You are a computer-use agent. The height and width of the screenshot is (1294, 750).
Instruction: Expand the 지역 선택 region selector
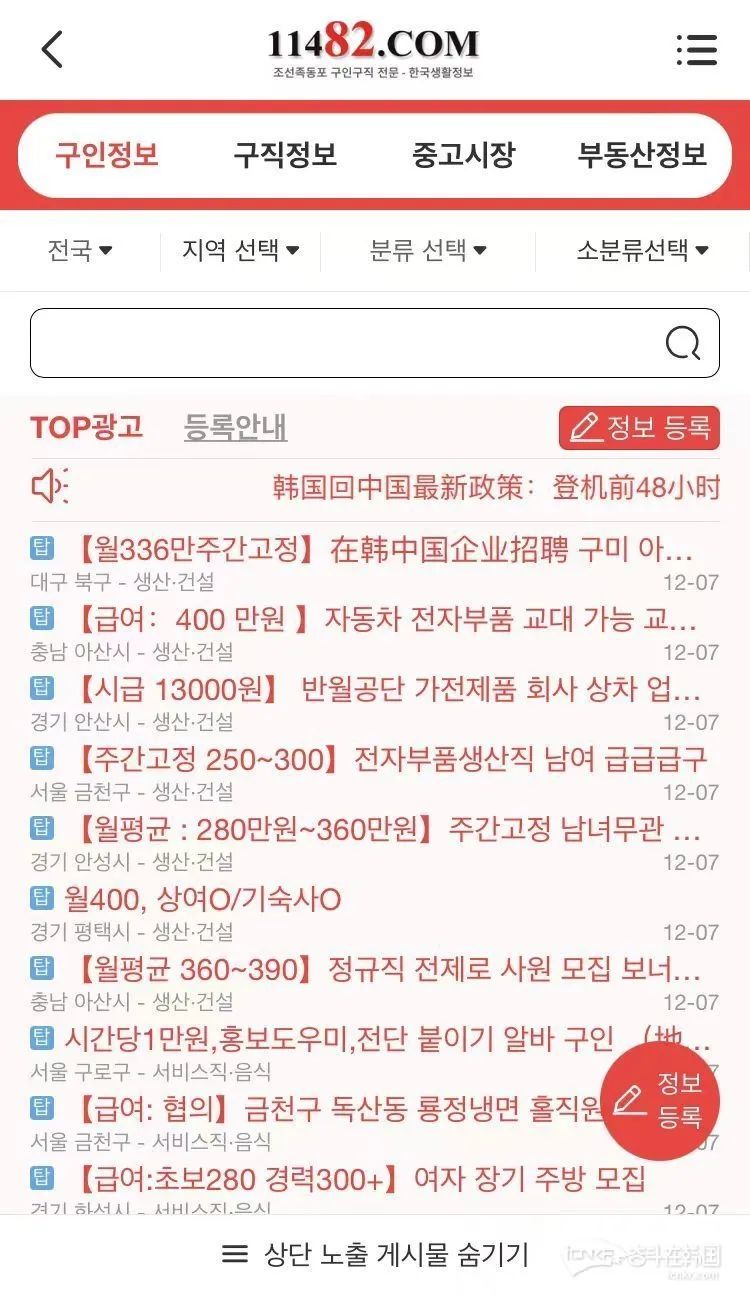click(x=238, y=251)
